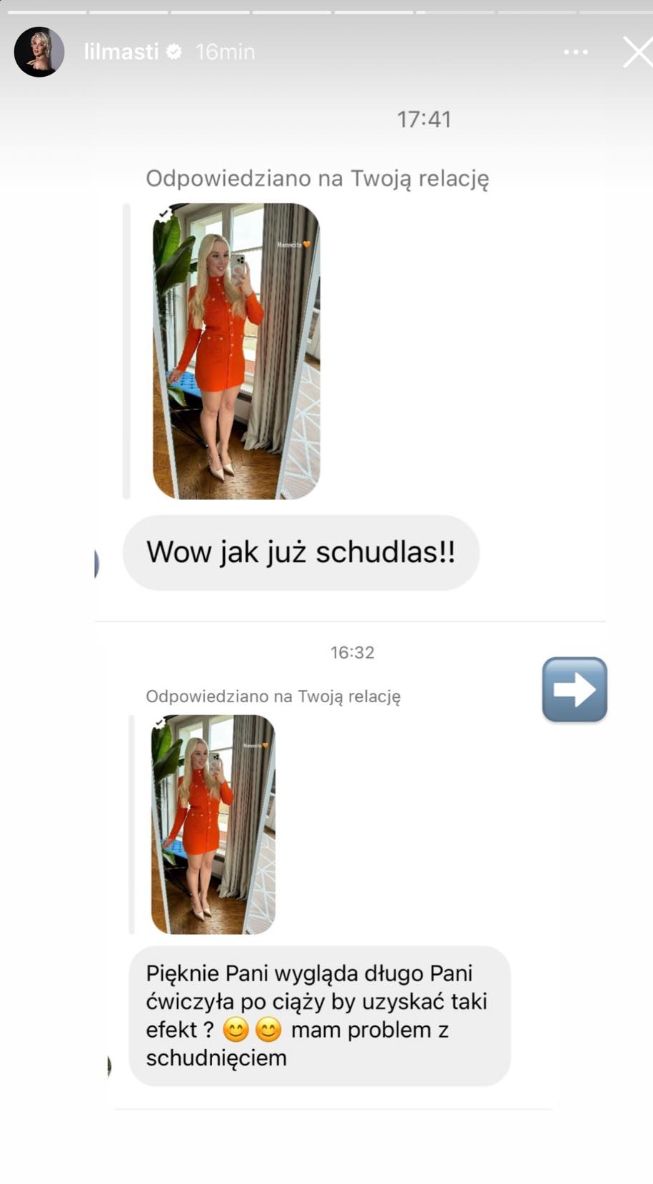Close the story viewer

(x=636, y=52)
